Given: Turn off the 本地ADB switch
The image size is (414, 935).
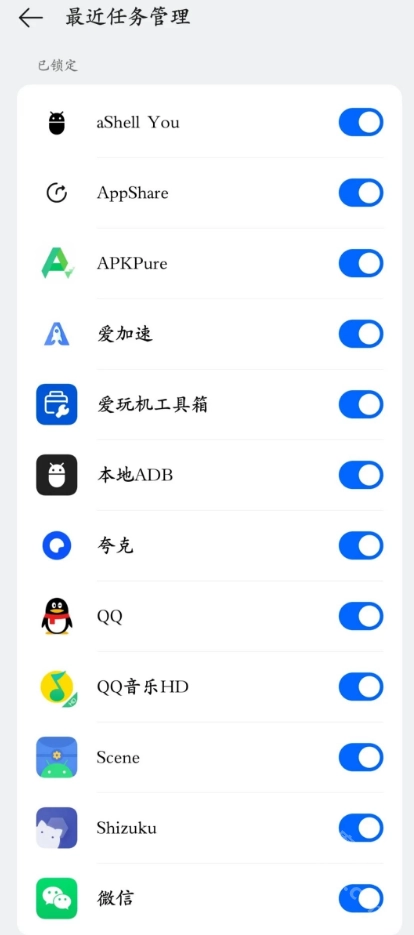Looking at the screenshot, I should [361, 475].
